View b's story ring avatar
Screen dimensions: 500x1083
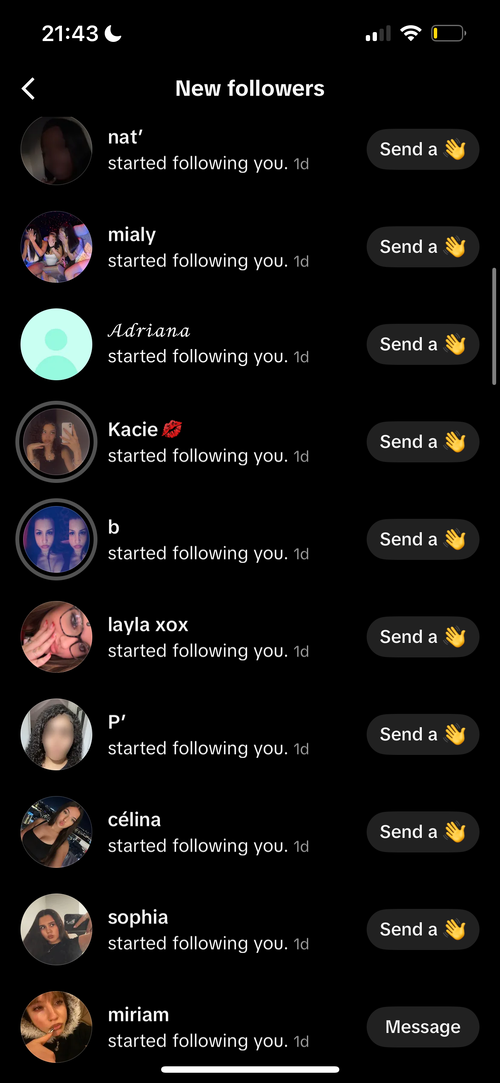point(56,539)
